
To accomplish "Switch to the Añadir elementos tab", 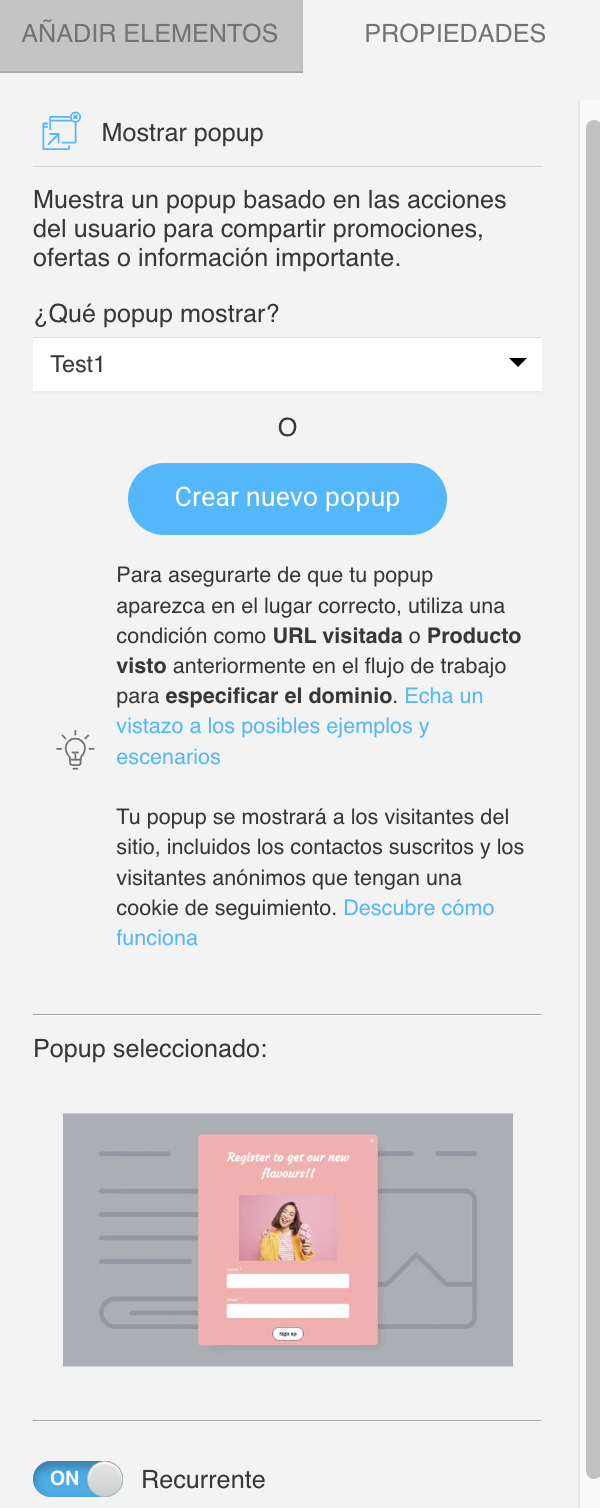I will 150,33.
